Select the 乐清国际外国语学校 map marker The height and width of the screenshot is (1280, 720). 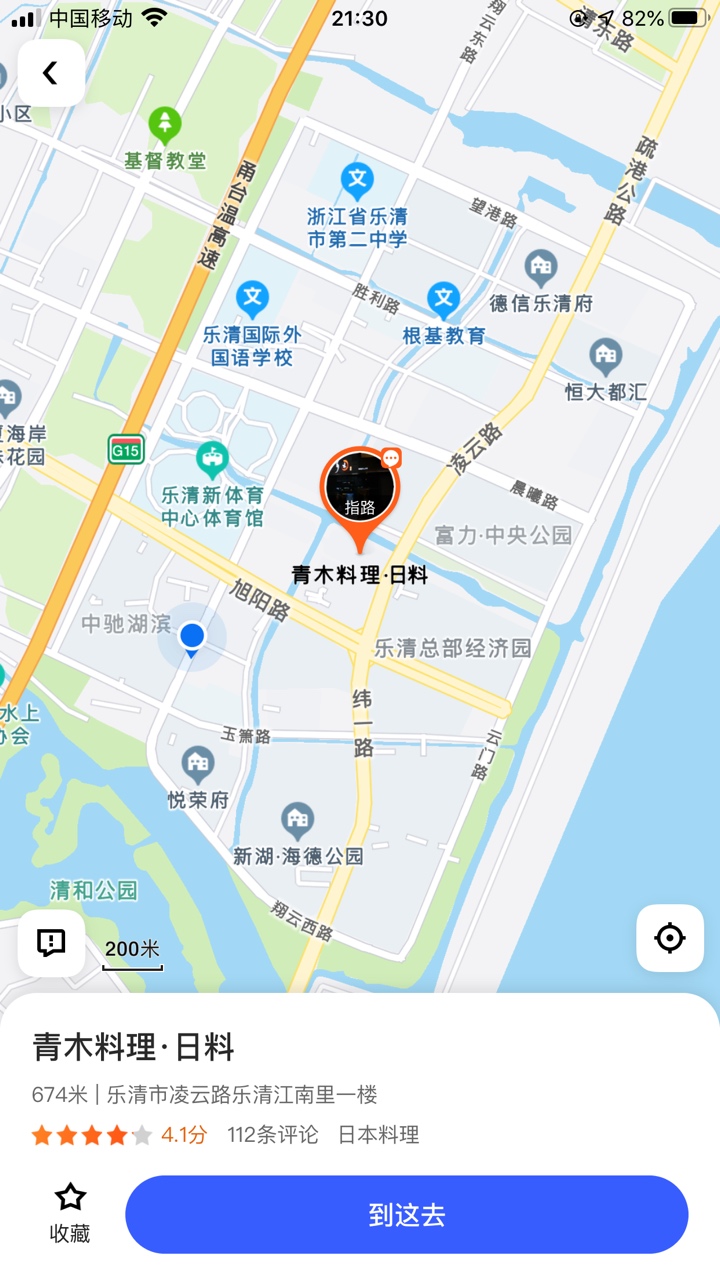(x=253, y=298)
